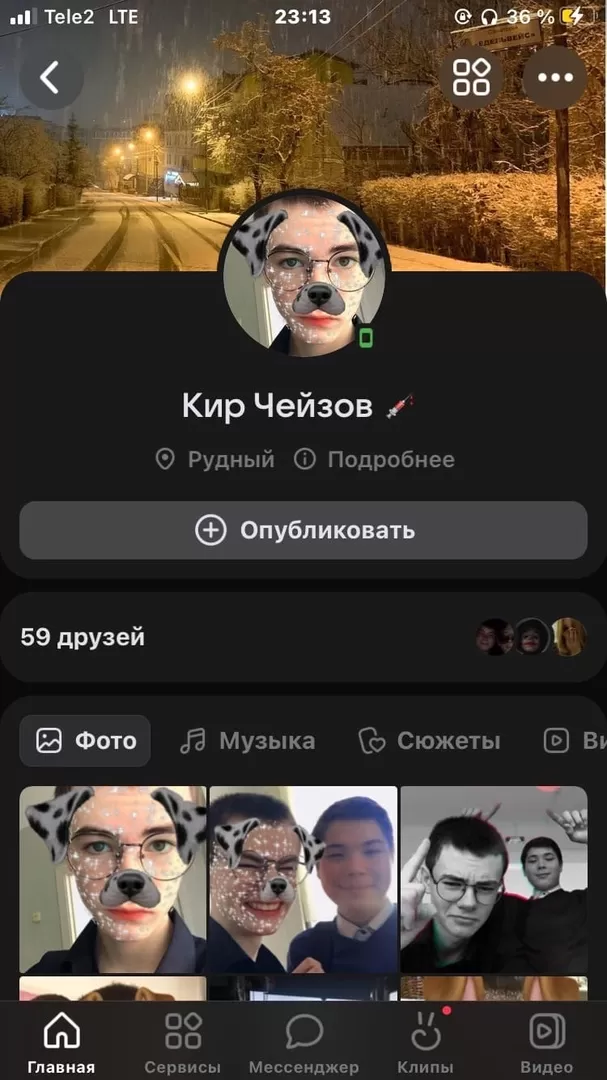Open the Видео section in bottom navigation

(546, 1042)
